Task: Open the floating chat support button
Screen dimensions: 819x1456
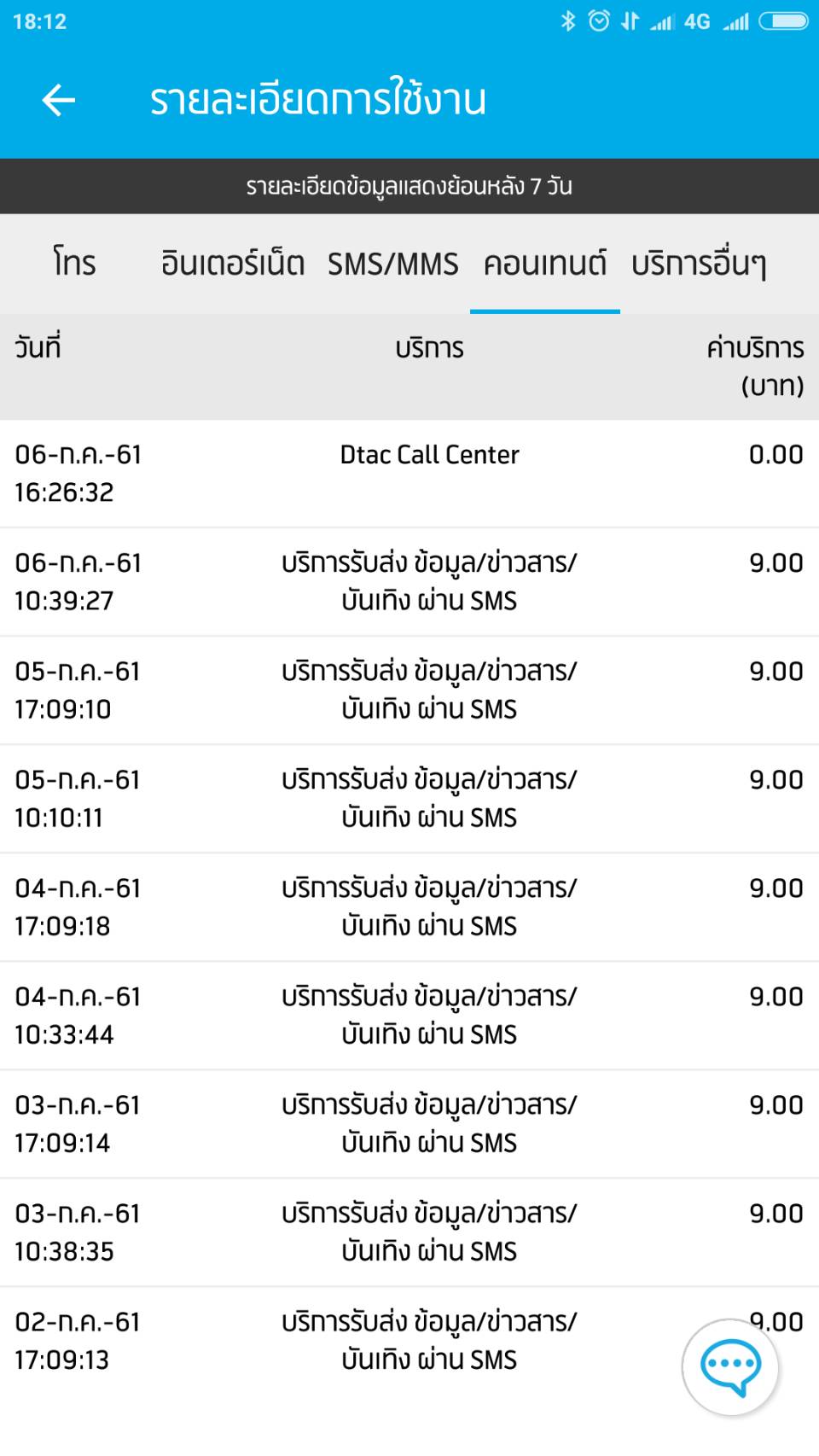Action: click(730, 1366)
